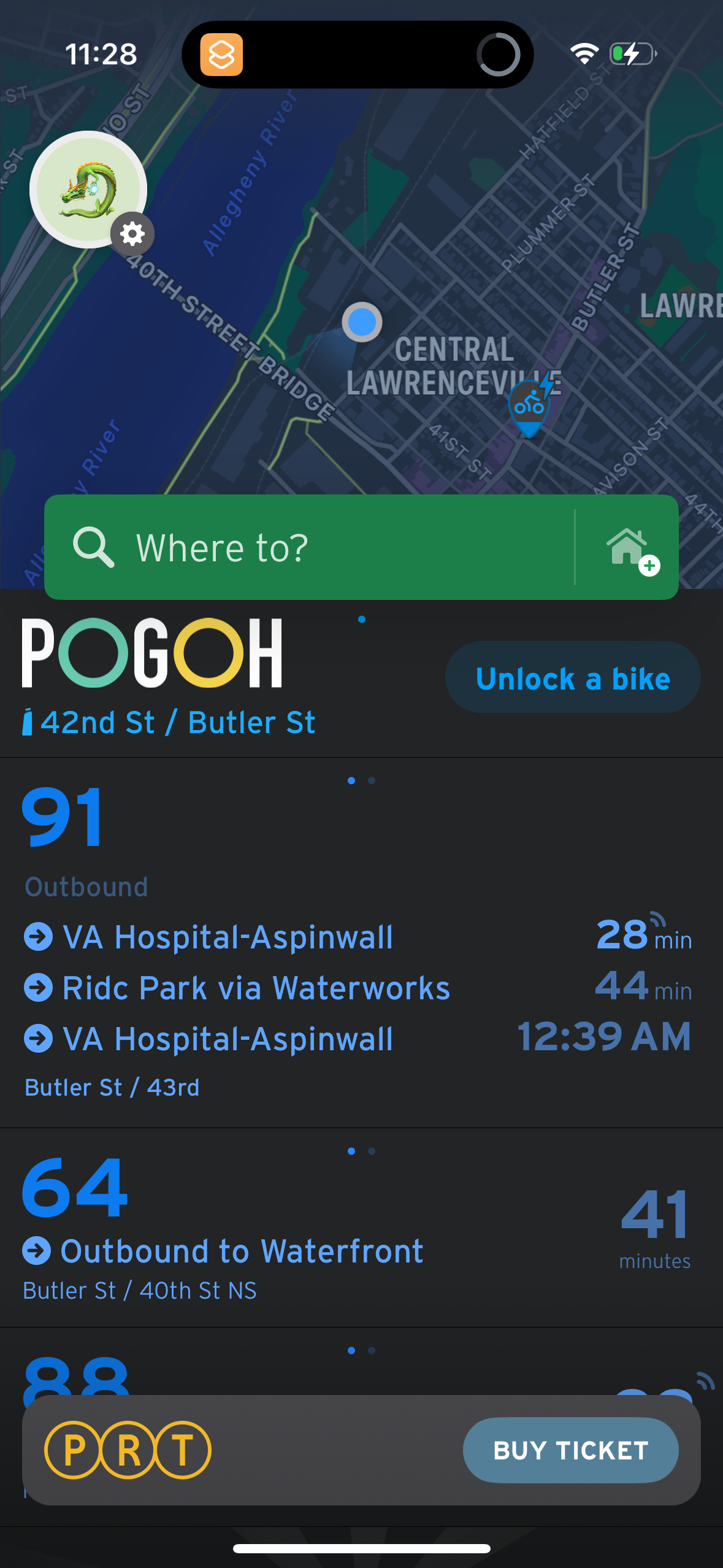This screenshot has width=723, height=1568.
Task: Select the second page dot above route 91
Action: coord(370,780)
